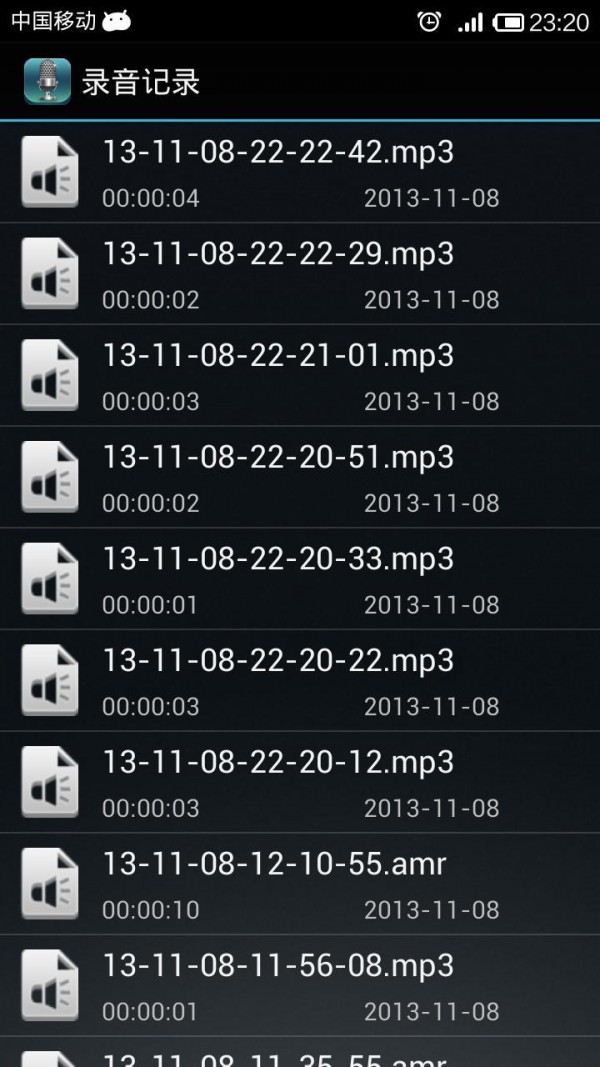
Task: Open recording 13-11-08-22-20-22.mp3
Action: (300, 682)
